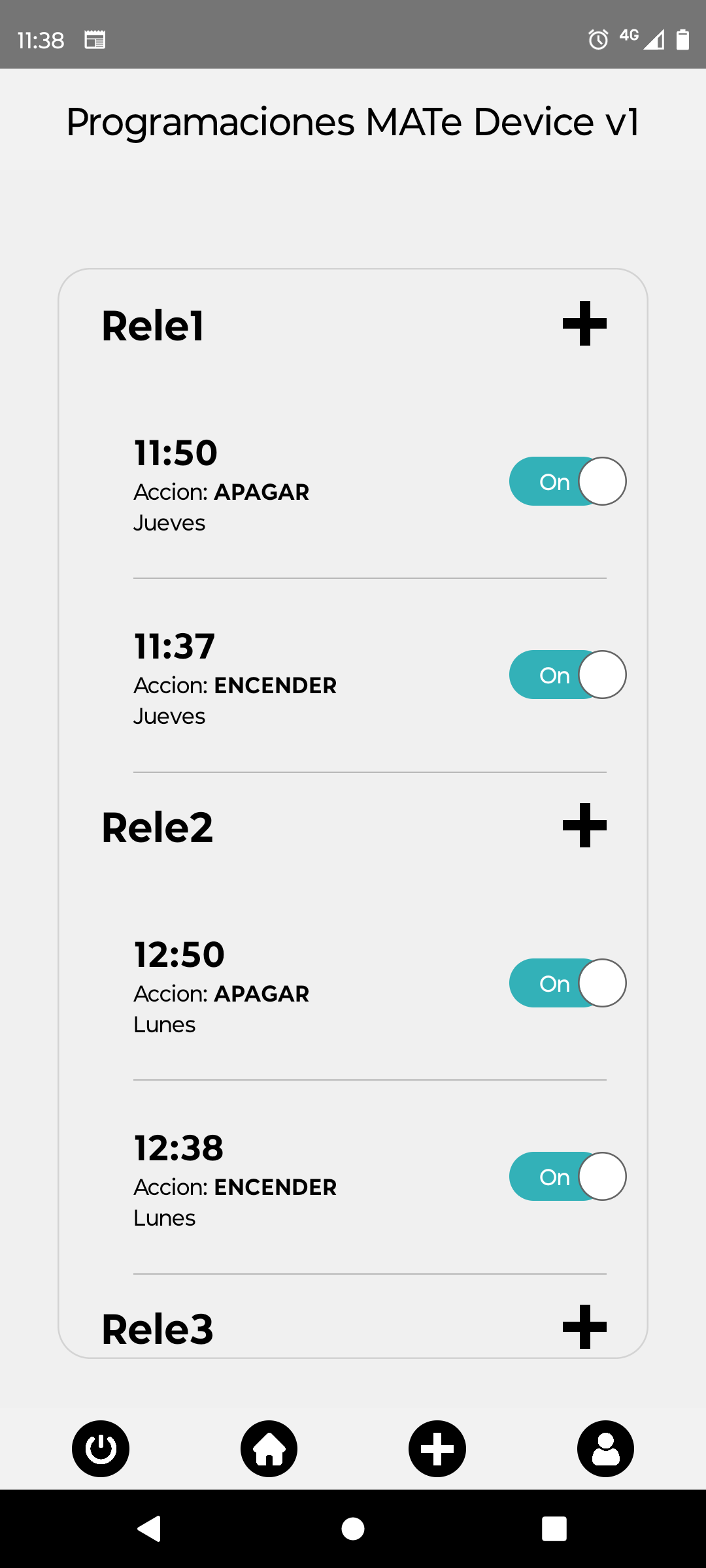Turn off the 11:50 APAGAR schedule
The image size is (706, 1568).
click(x=567, y=482)
